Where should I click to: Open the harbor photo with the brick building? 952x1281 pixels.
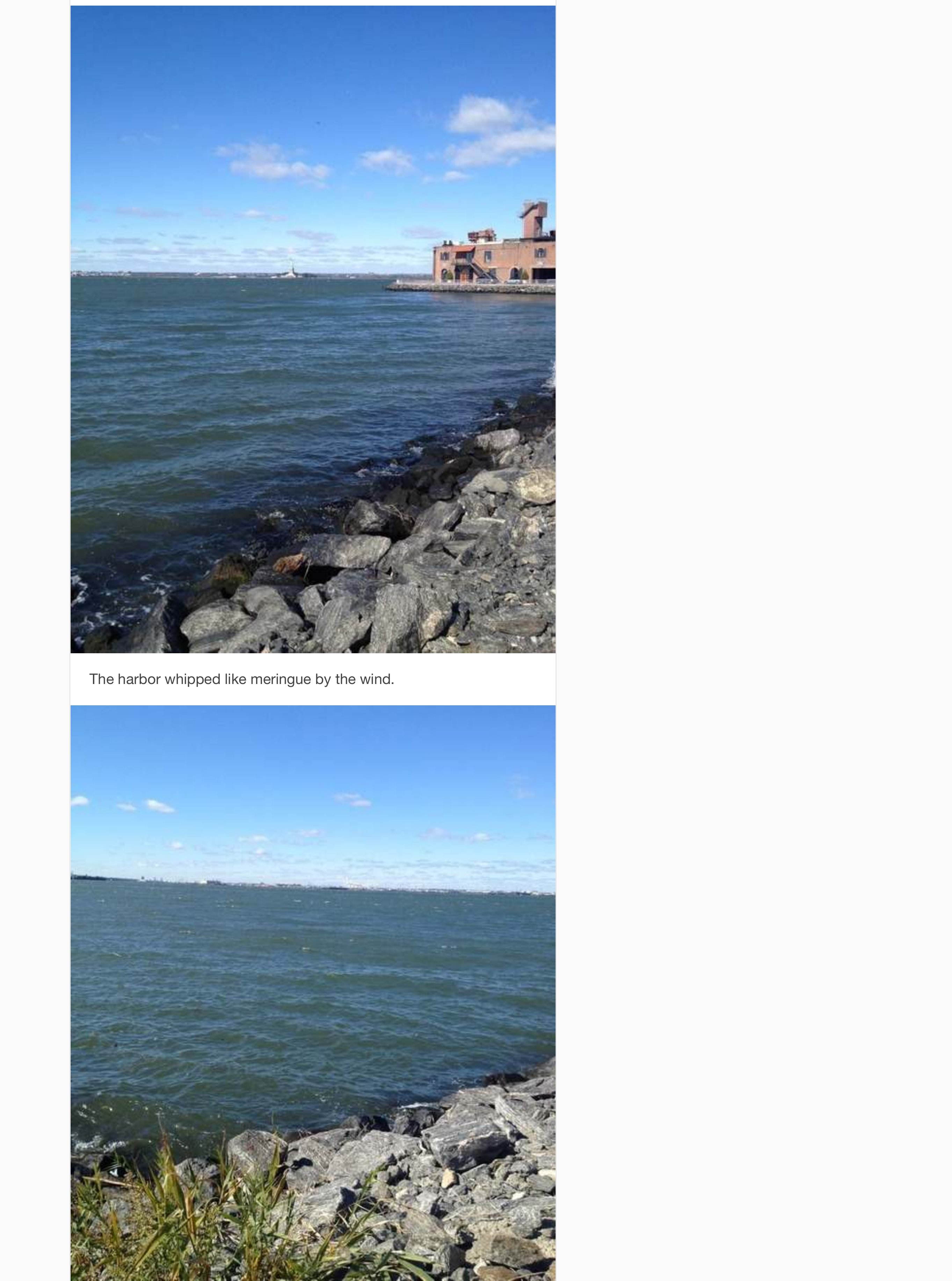313,329
